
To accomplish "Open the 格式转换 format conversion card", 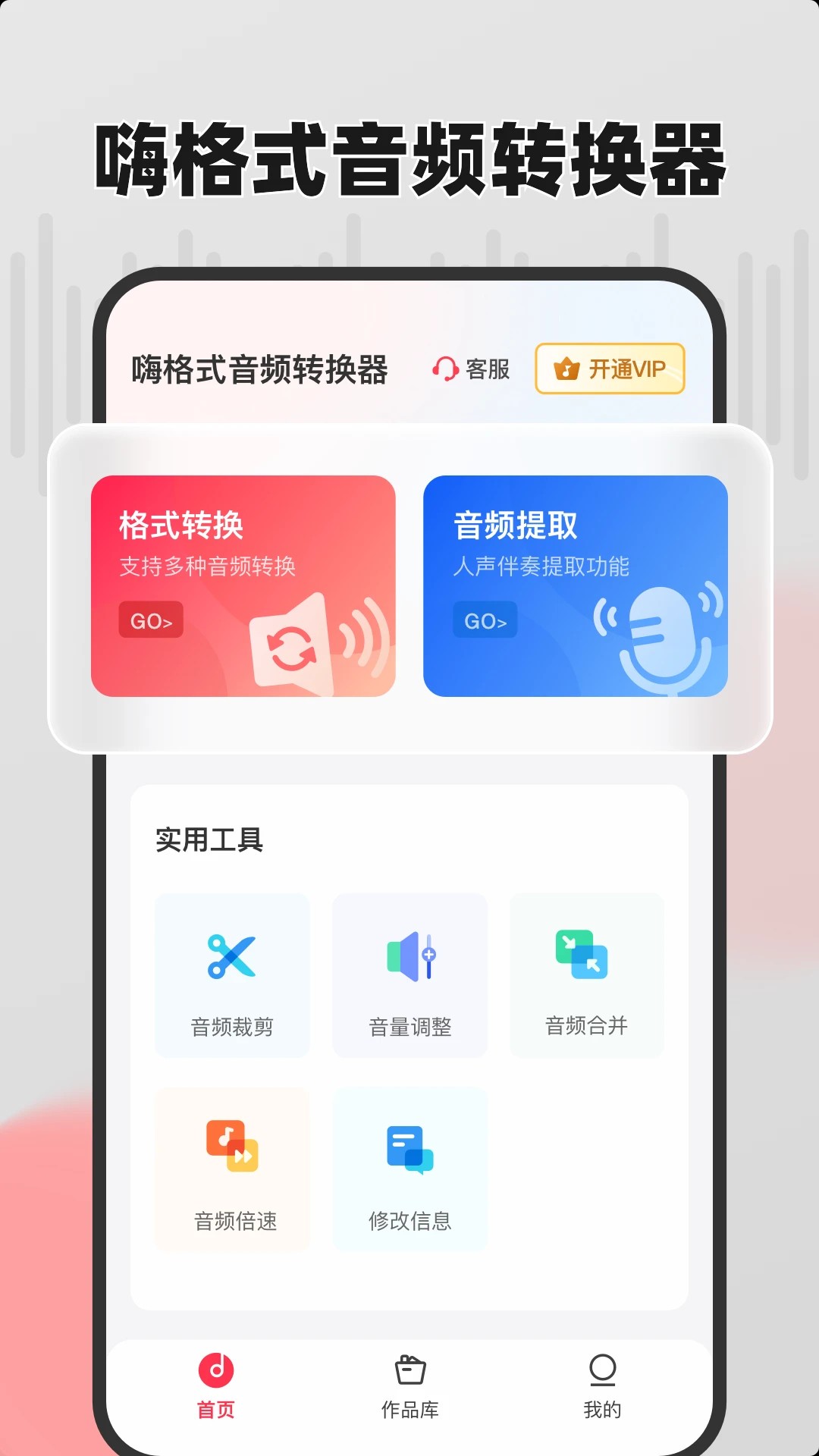I will pos(245,585).
